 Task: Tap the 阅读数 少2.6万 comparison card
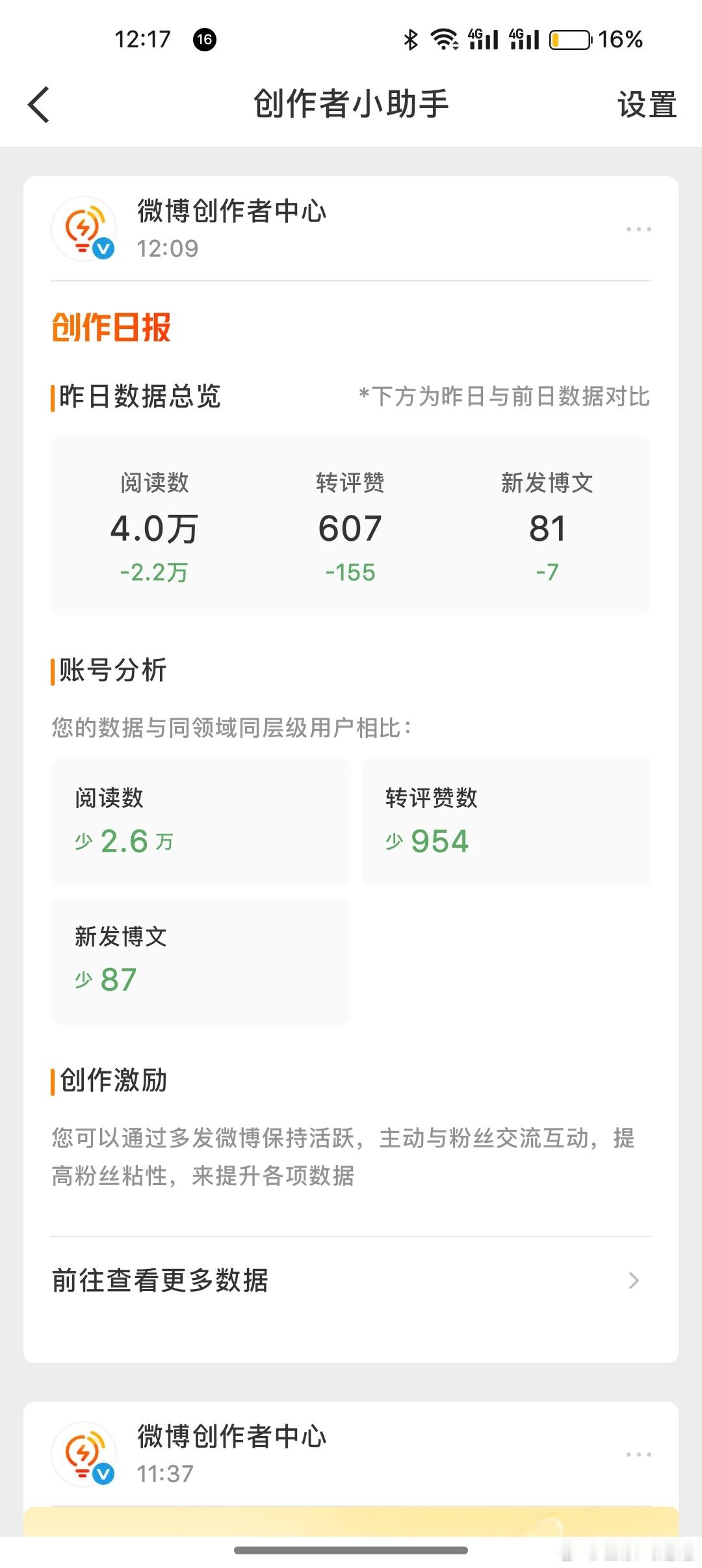[x=200, y=821]
